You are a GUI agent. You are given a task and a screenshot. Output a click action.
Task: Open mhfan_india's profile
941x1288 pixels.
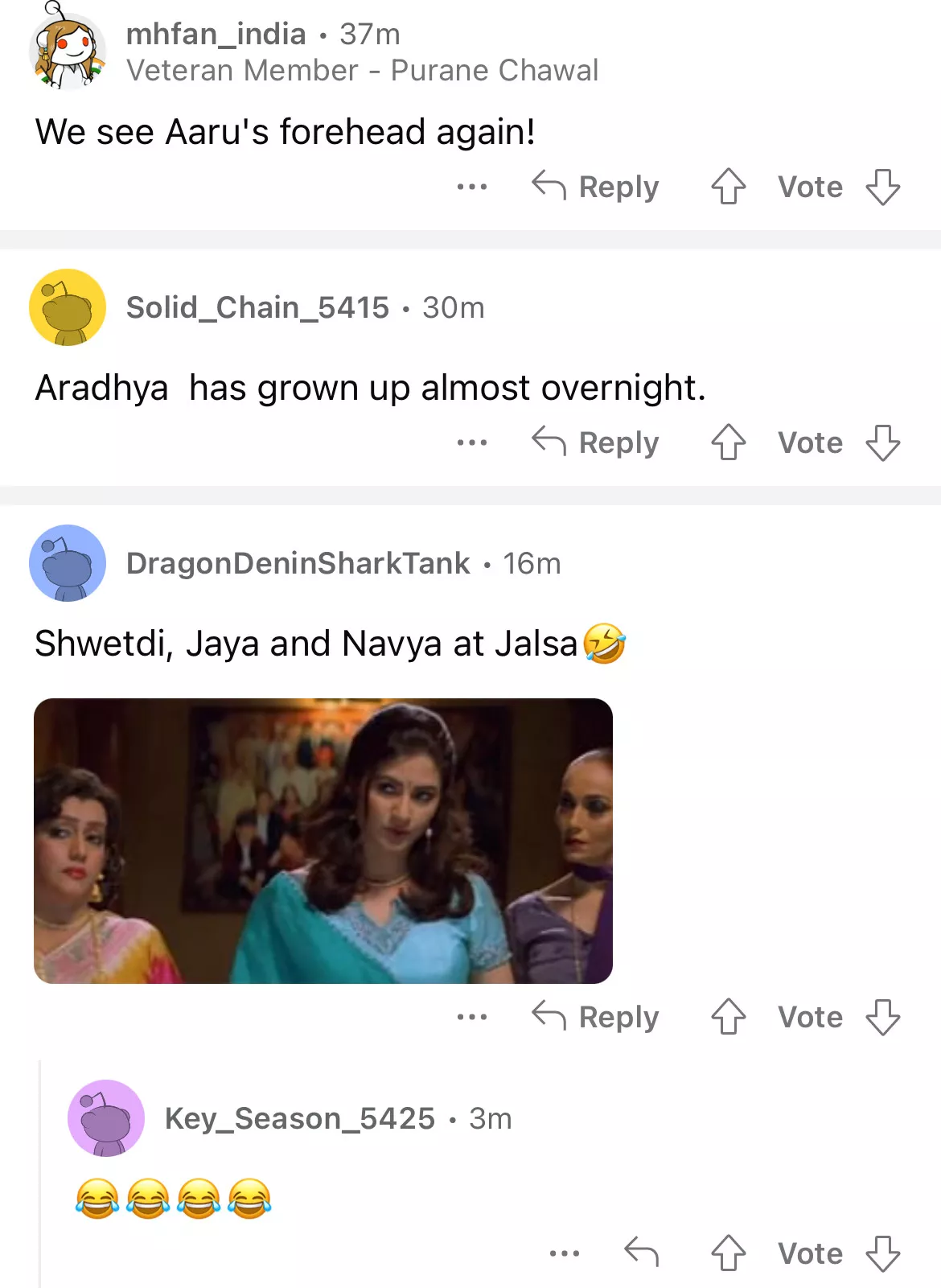tap(216, 34)
